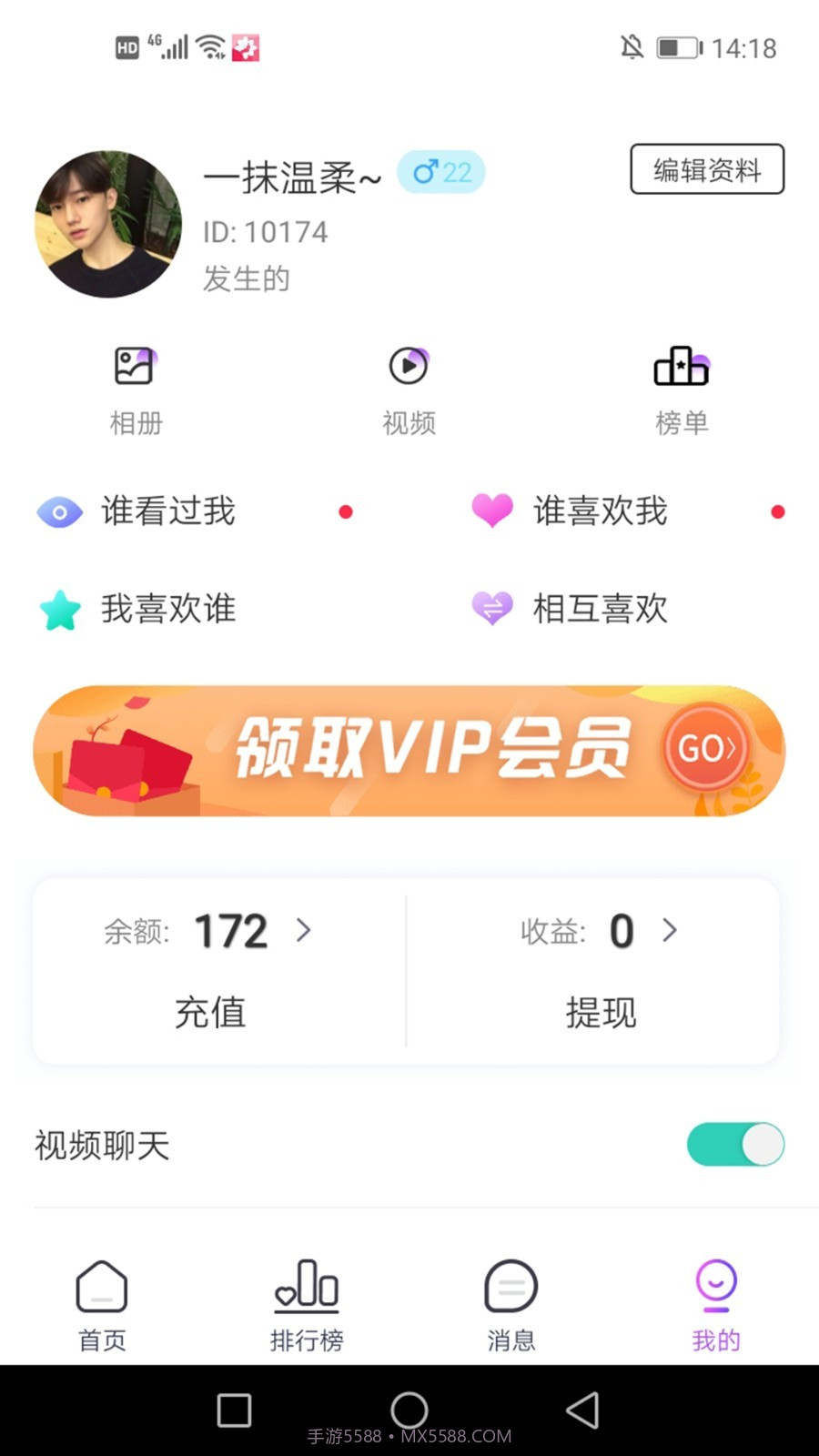This screenshot has width=819, height=1456.
Task: Switch to the 排行榜 tab
Action: coord(307,1301)
